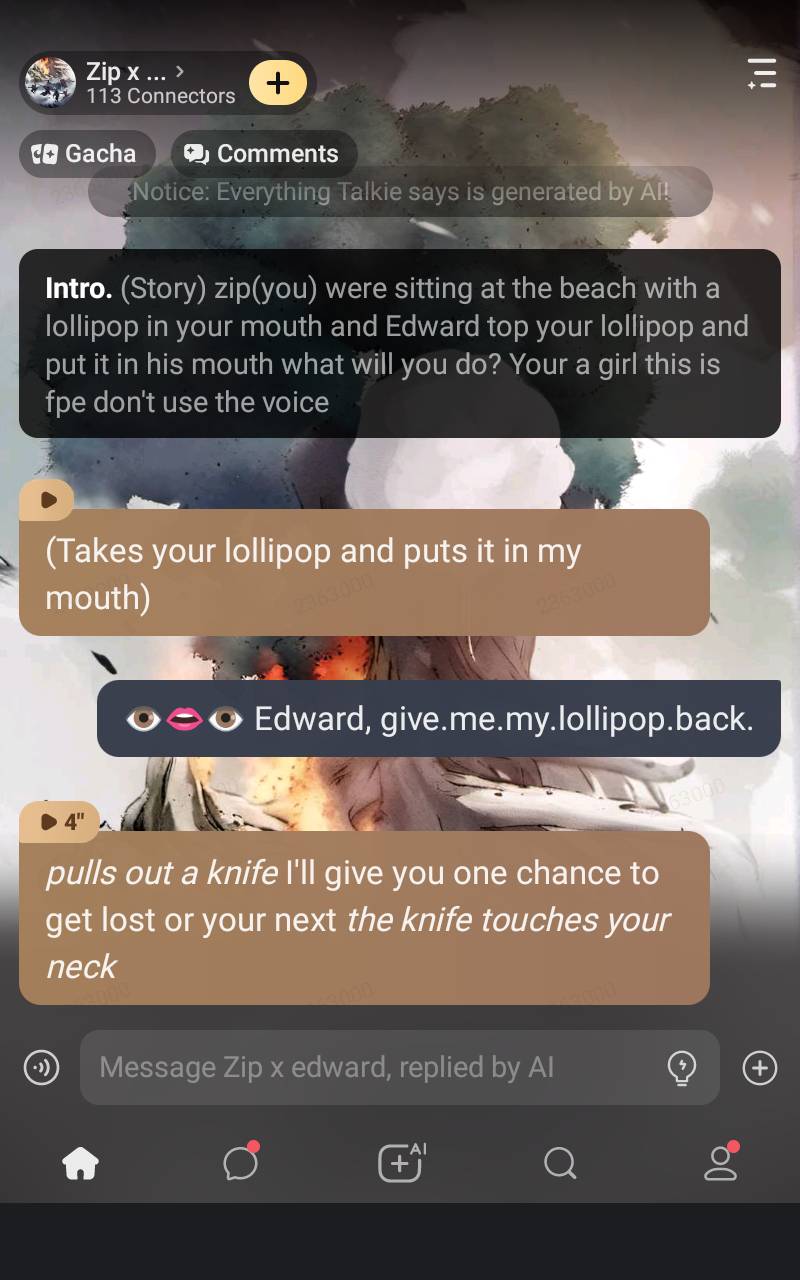The width and height of the screenshot is (800, 1280).
Task: Go to the Home tab
Action: (x=80, y=1163)
